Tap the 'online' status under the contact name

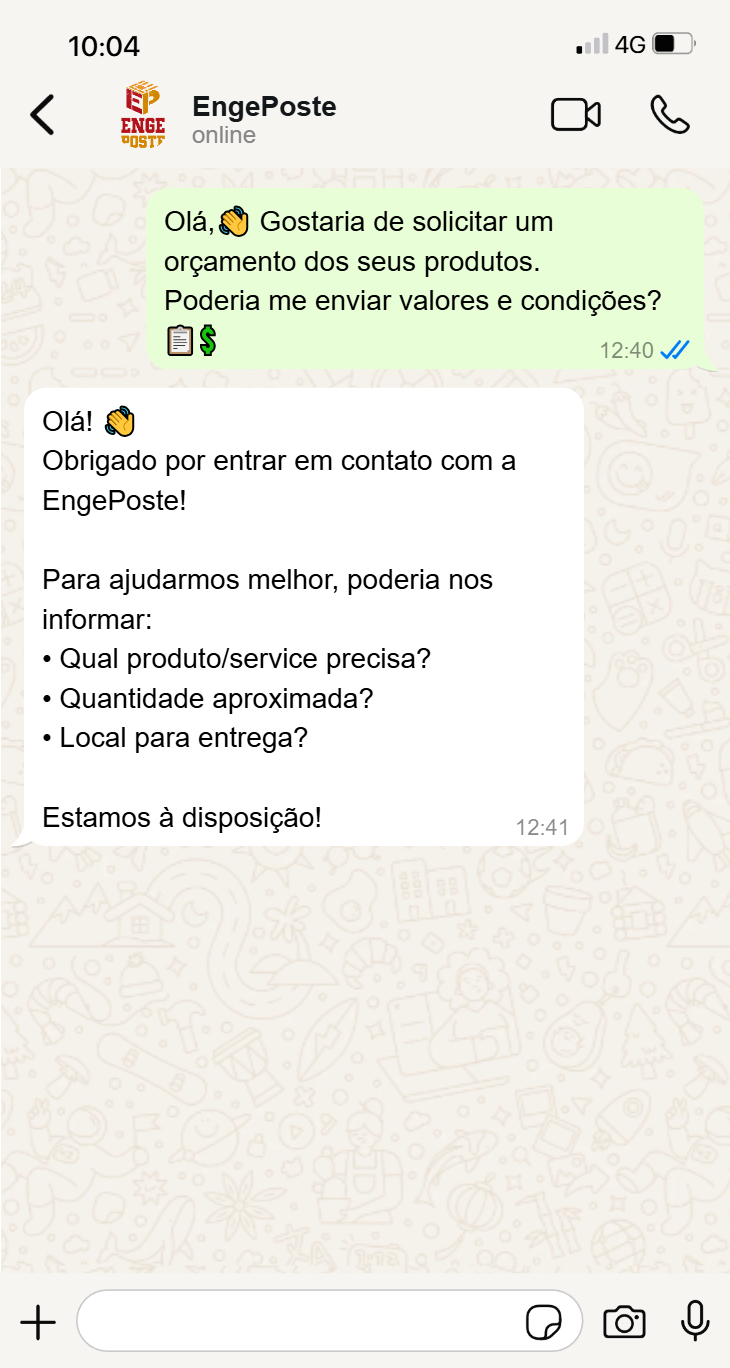(222, 134)
